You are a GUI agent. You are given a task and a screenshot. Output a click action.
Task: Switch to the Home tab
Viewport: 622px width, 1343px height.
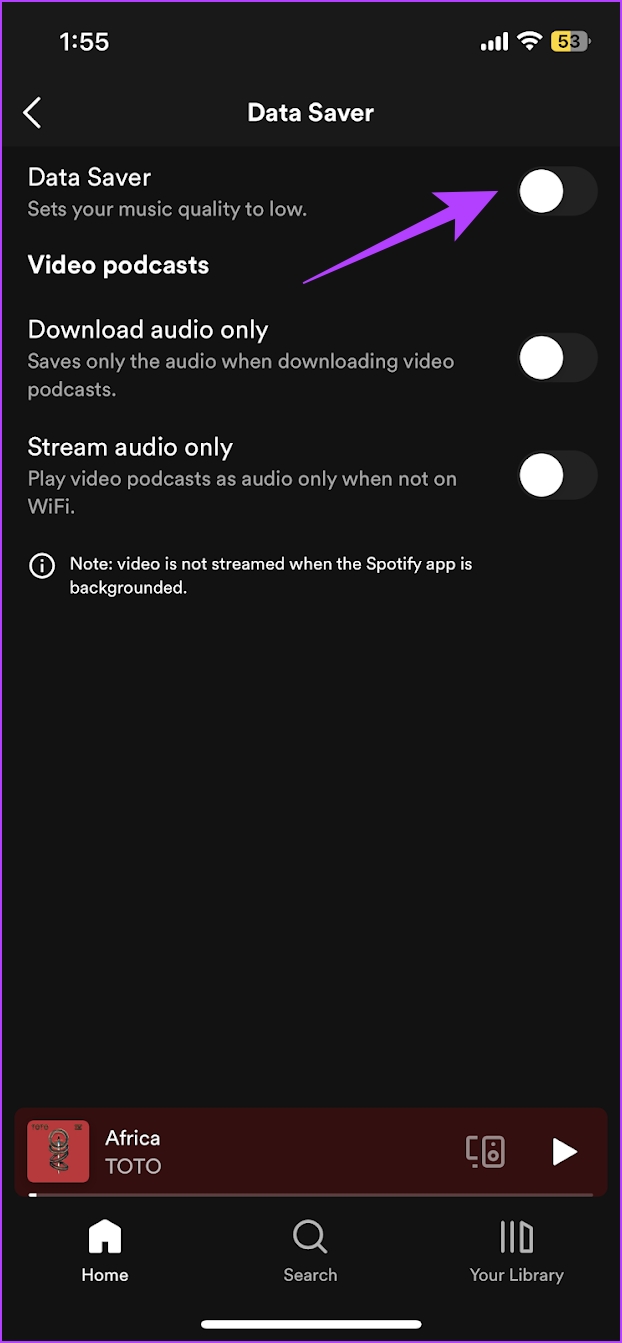[x=105, y=1251]
